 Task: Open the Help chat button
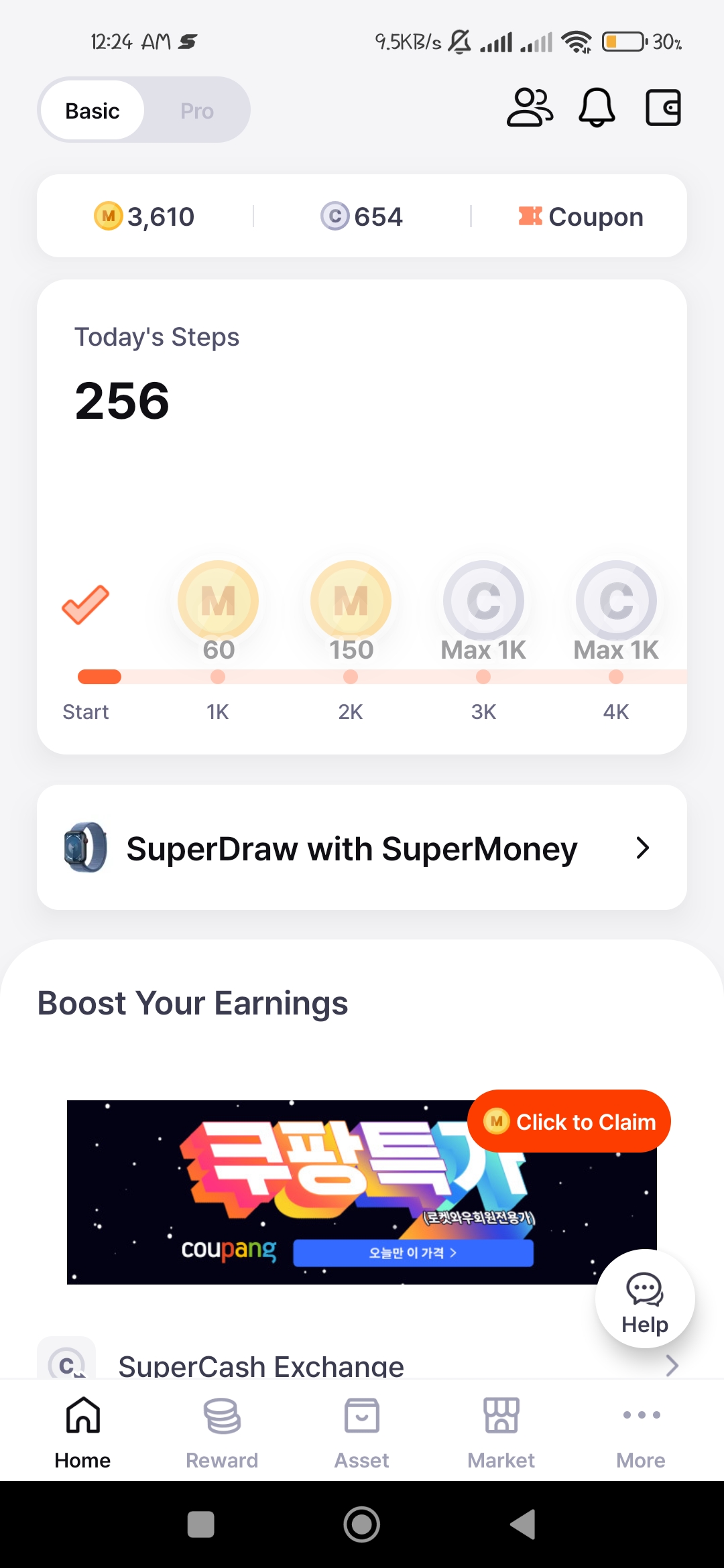click(645, 1299)
